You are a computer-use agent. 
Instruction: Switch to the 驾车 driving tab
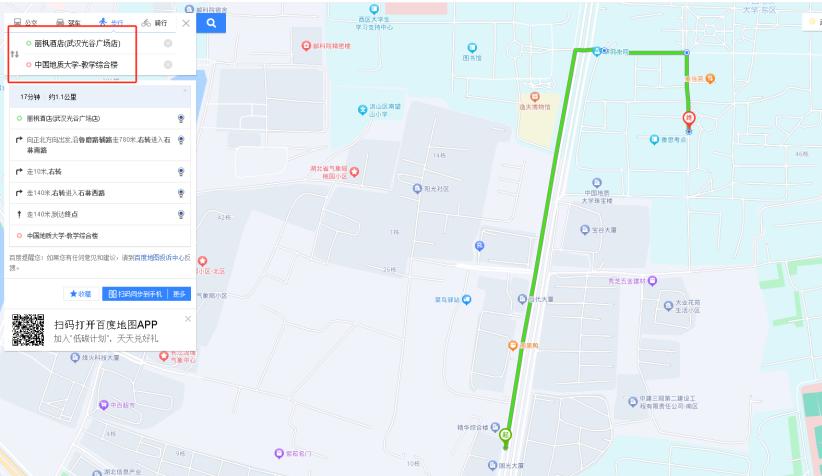68,22
